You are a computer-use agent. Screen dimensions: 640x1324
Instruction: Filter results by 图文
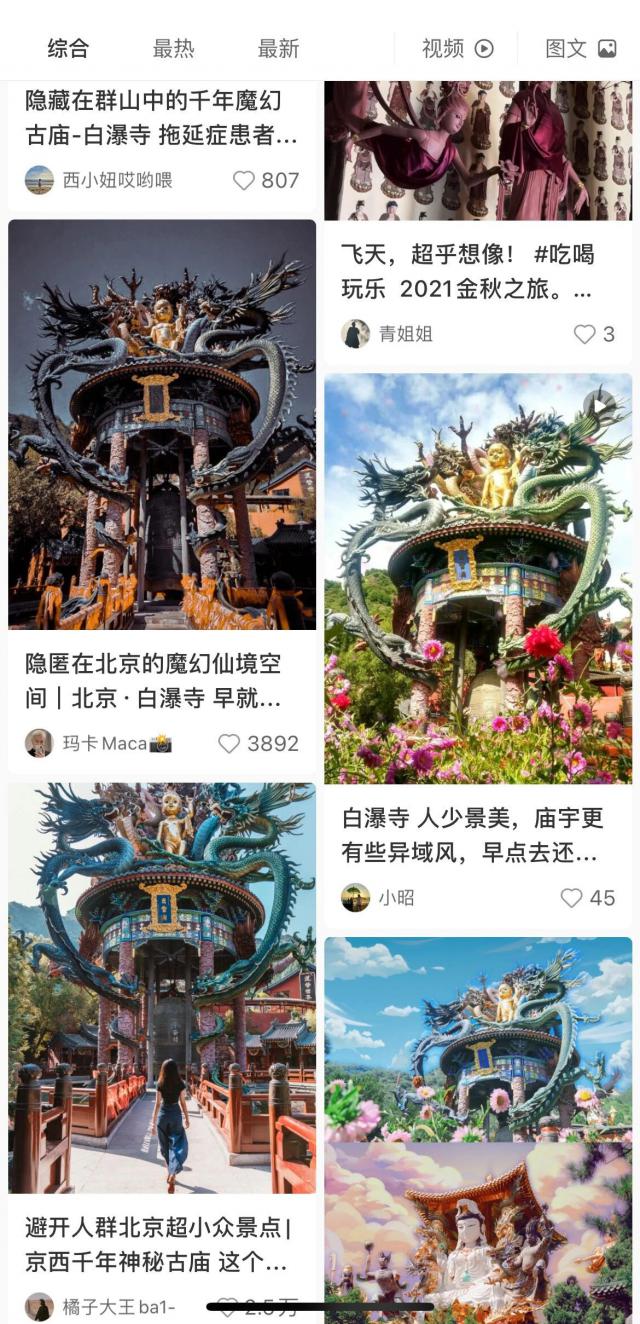pos(580,48)
